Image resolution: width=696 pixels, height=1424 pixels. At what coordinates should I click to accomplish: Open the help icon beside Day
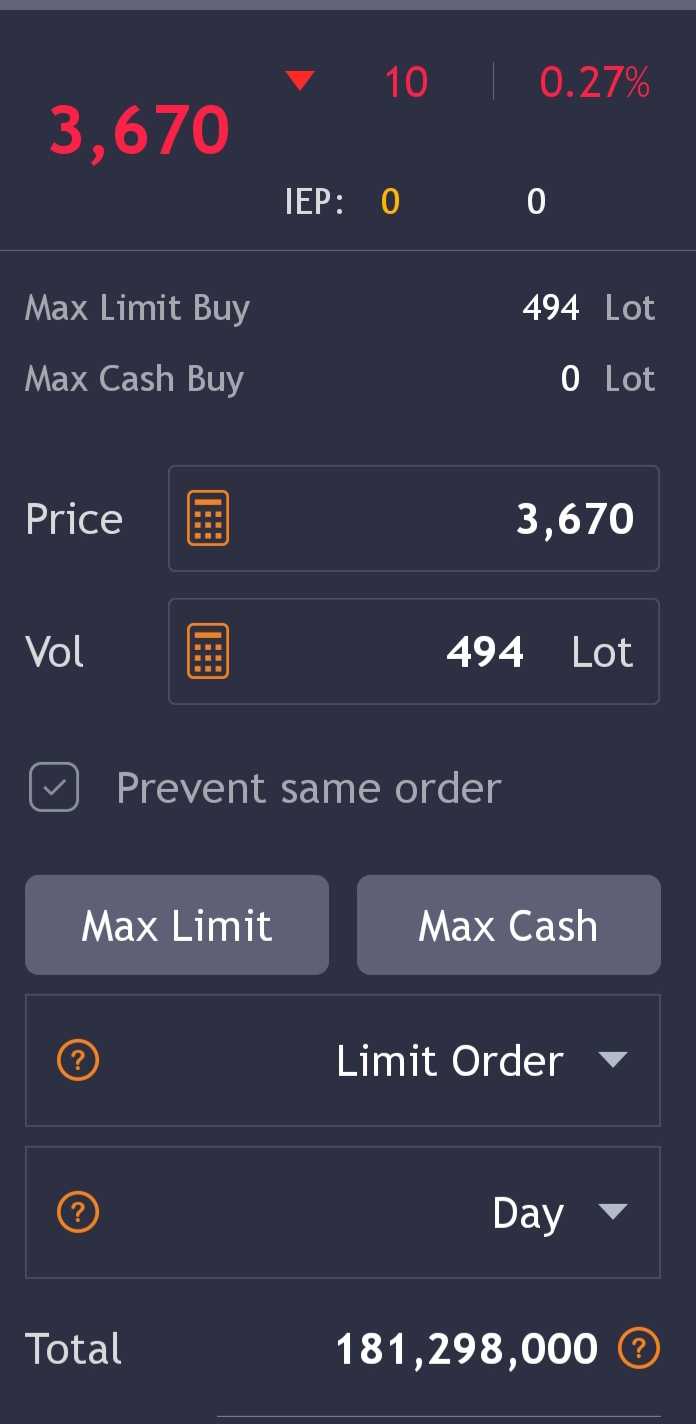pyautogui.click(x=78, y=1213)
